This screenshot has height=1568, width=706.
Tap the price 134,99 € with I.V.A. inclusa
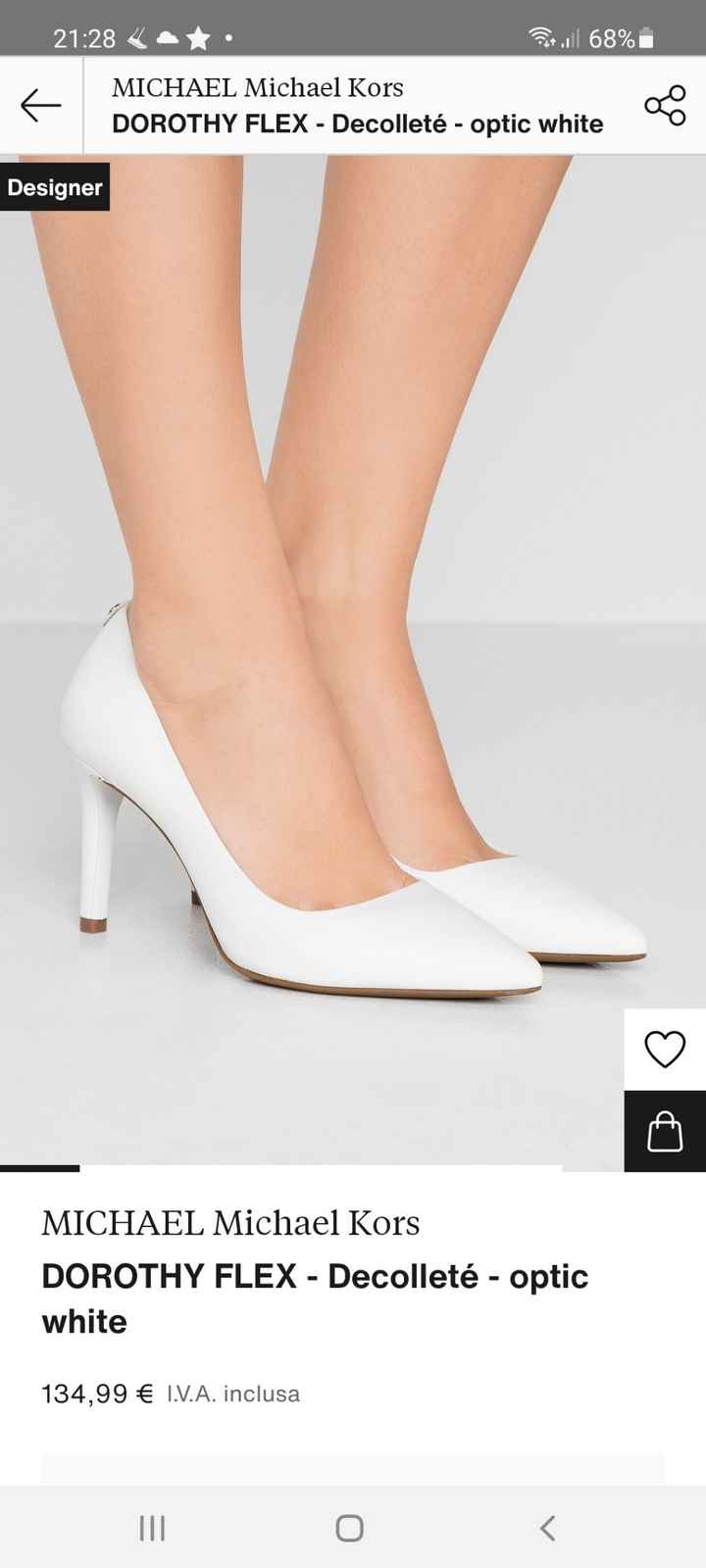[169, 1393]
